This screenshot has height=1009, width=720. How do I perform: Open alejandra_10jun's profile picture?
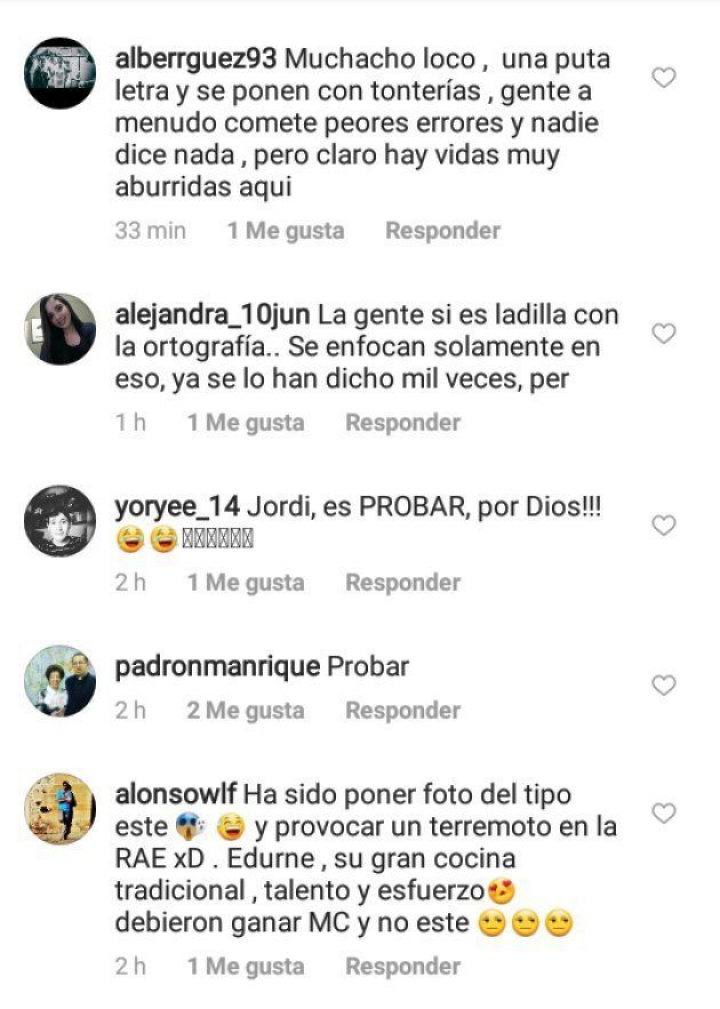coord(60,329)
